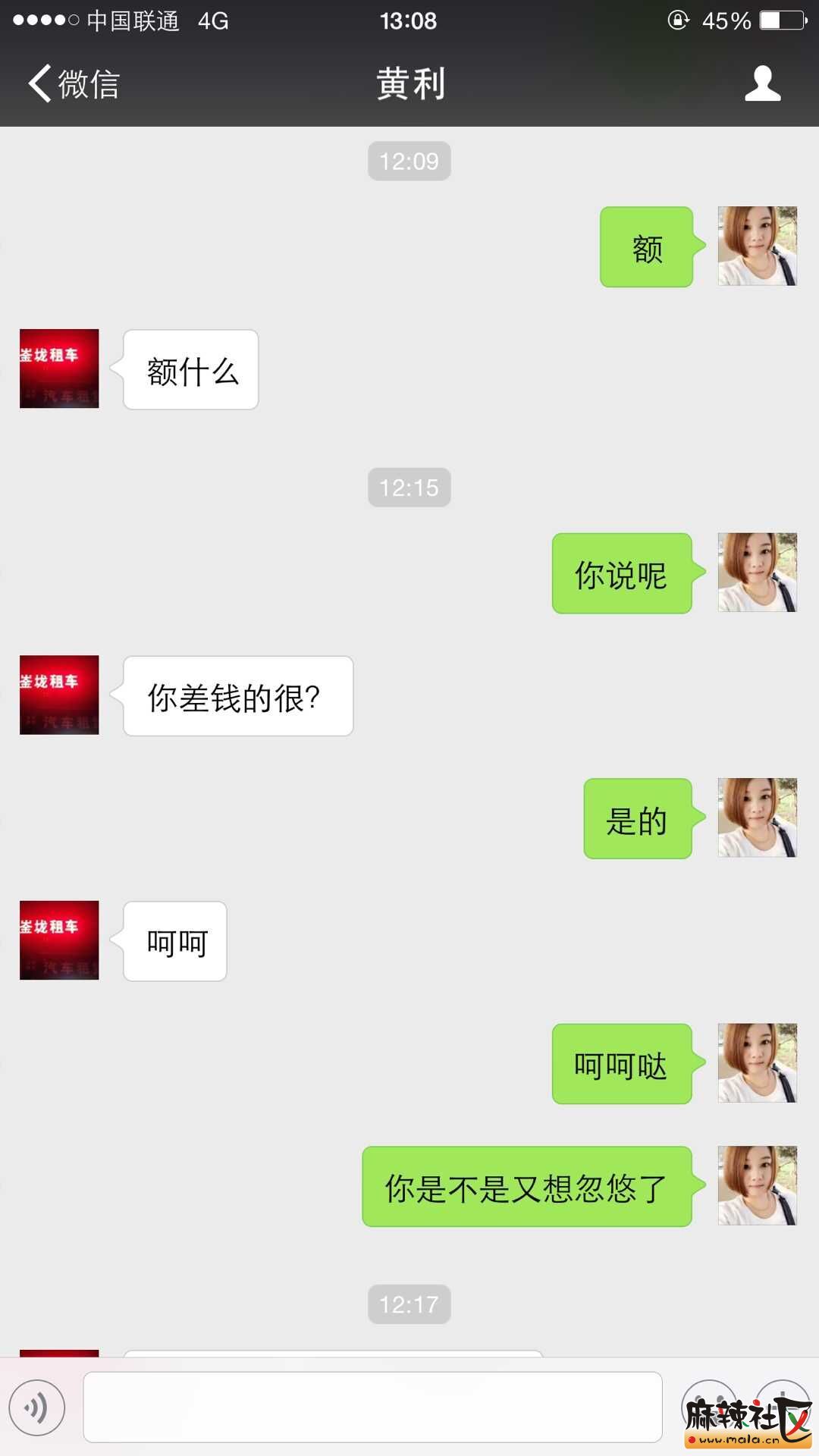The width and height of the screenshot is (819, 1456).
Task: Go back to the 微信 chat list
Action: (74, 83)
